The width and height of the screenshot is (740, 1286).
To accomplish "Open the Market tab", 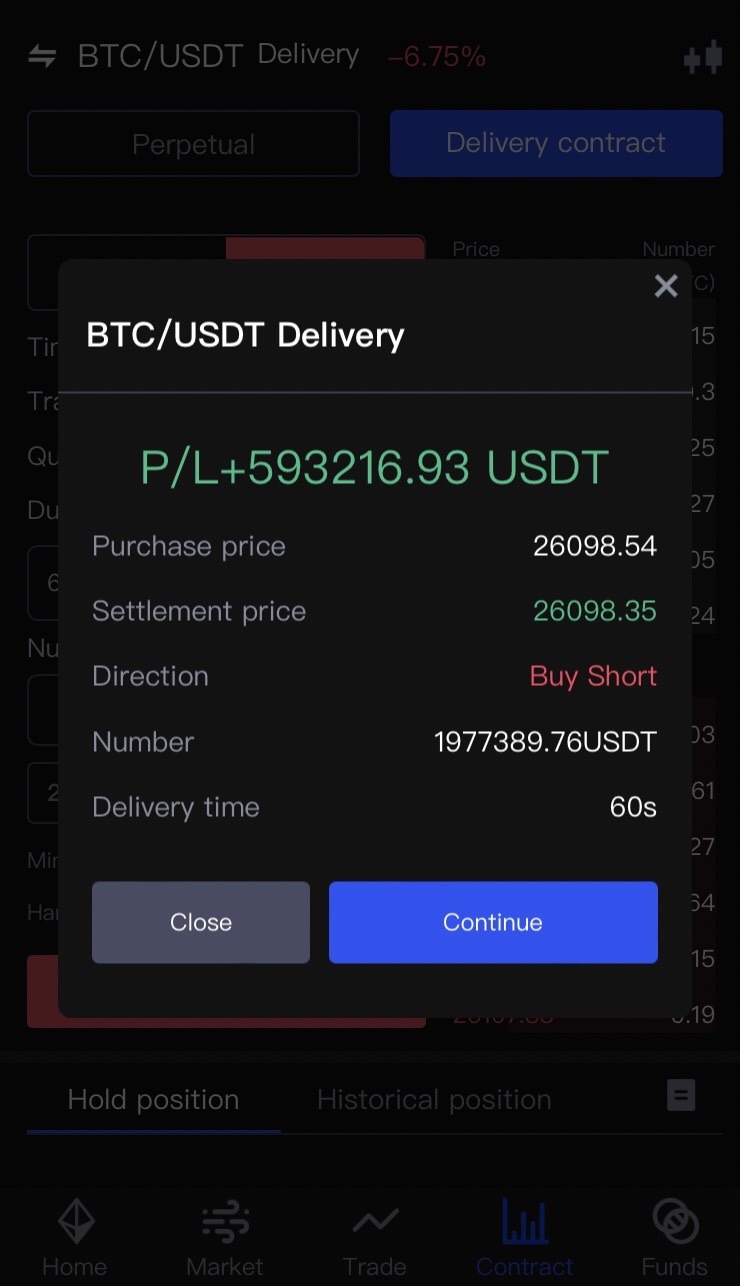I will (x=225, y=1240).
